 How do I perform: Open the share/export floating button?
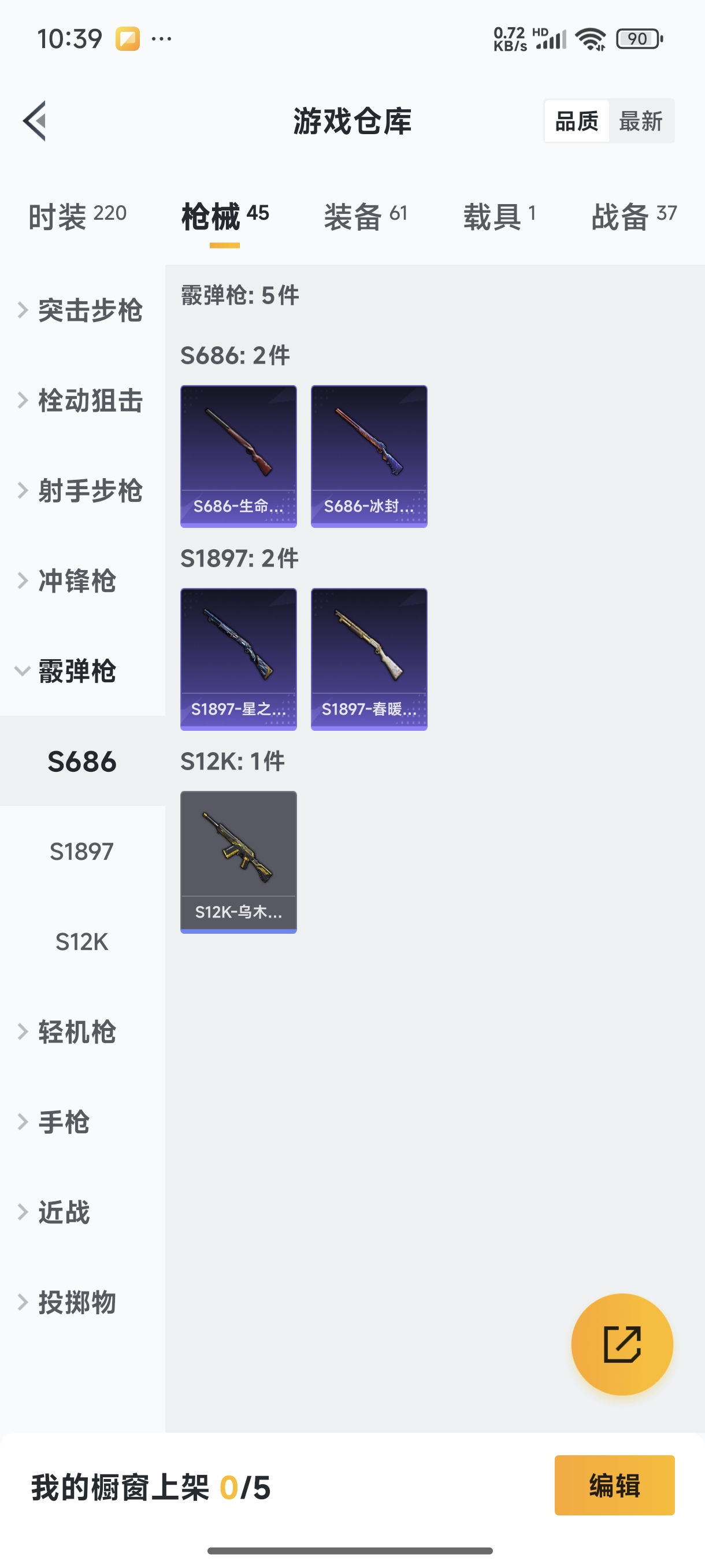(x=622, y=1344)
